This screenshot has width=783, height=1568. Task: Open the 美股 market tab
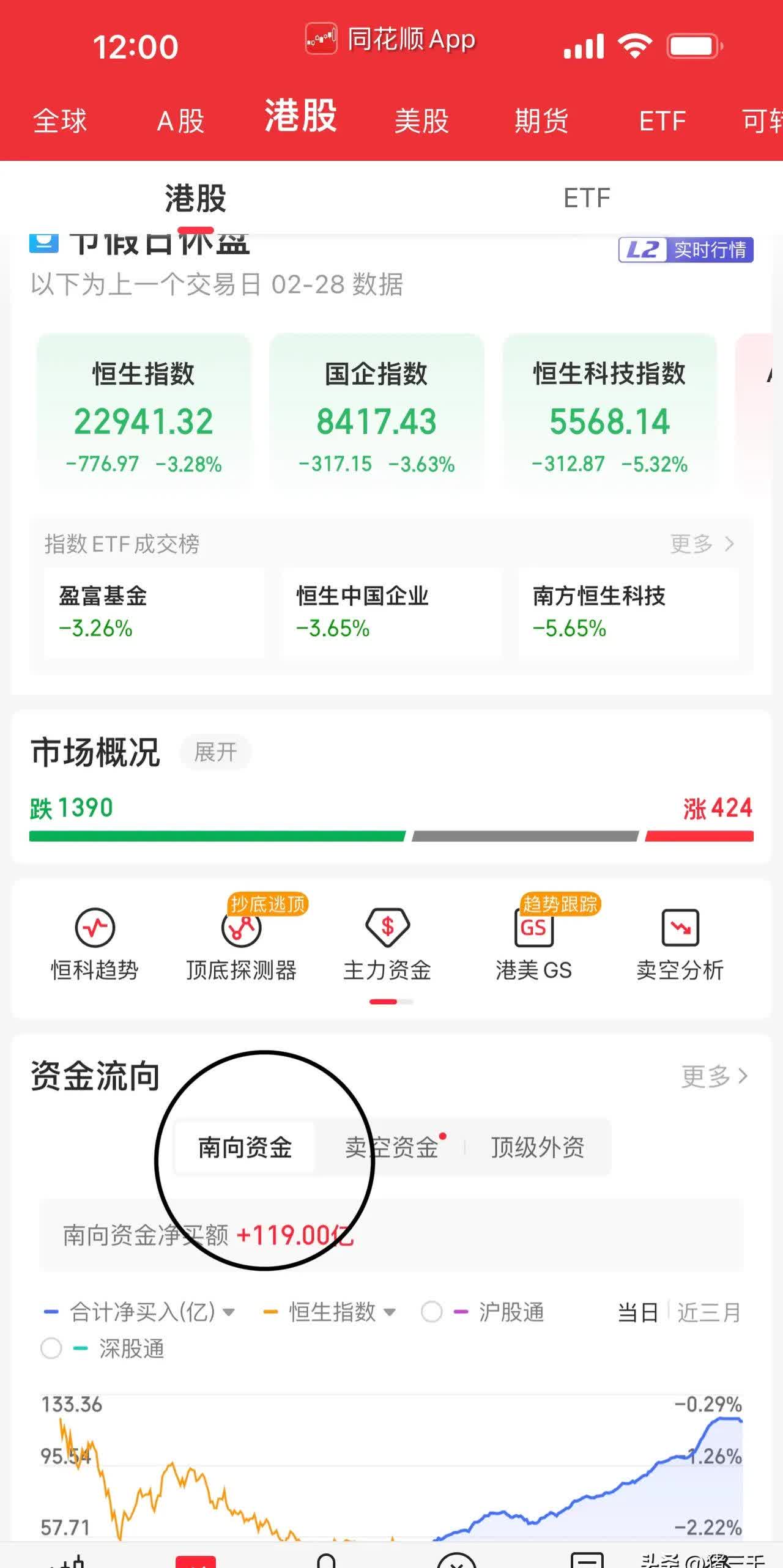pos(422,120)
